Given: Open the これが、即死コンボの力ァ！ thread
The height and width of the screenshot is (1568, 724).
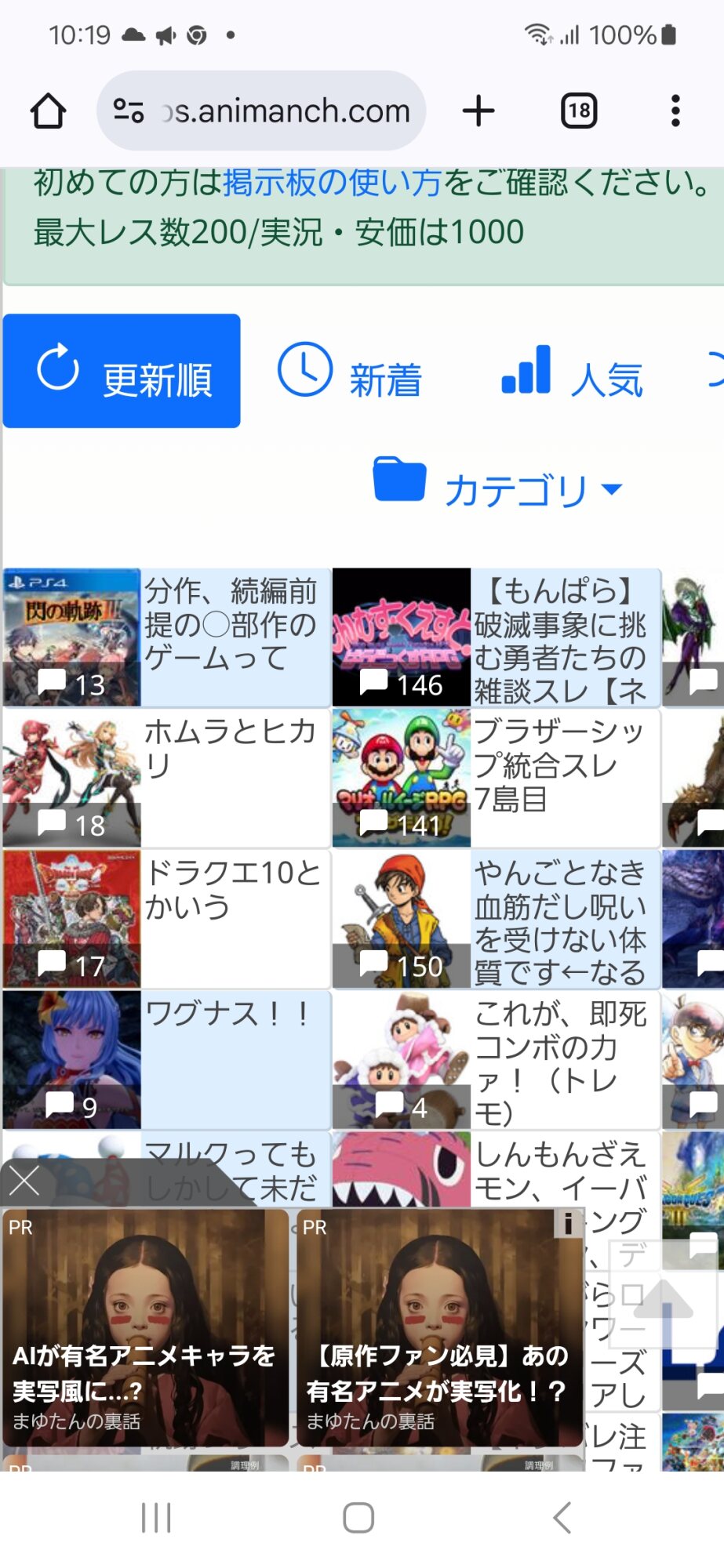Looking at the screenshot, I should [x=496, y=1060].
